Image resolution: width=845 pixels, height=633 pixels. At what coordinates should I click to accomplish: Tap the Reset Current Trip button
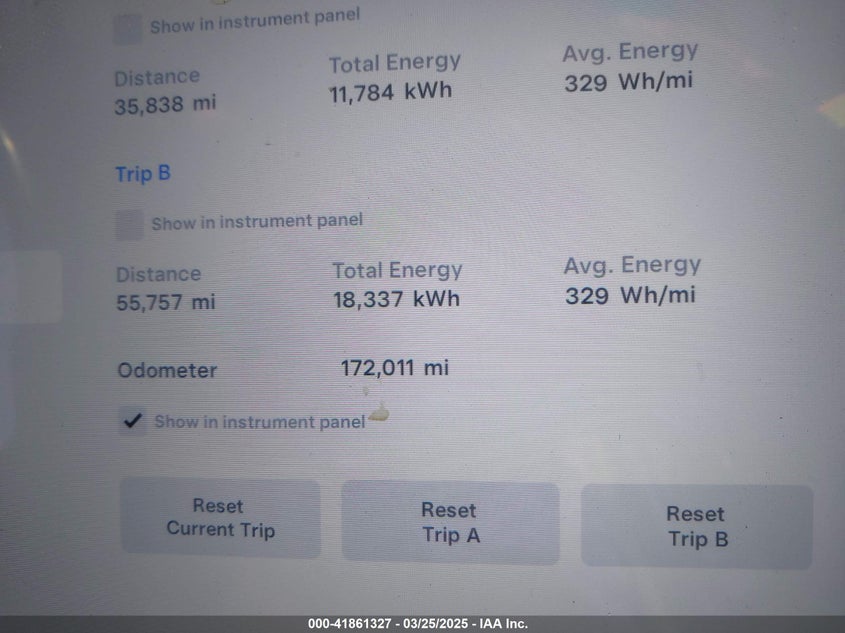220,518
